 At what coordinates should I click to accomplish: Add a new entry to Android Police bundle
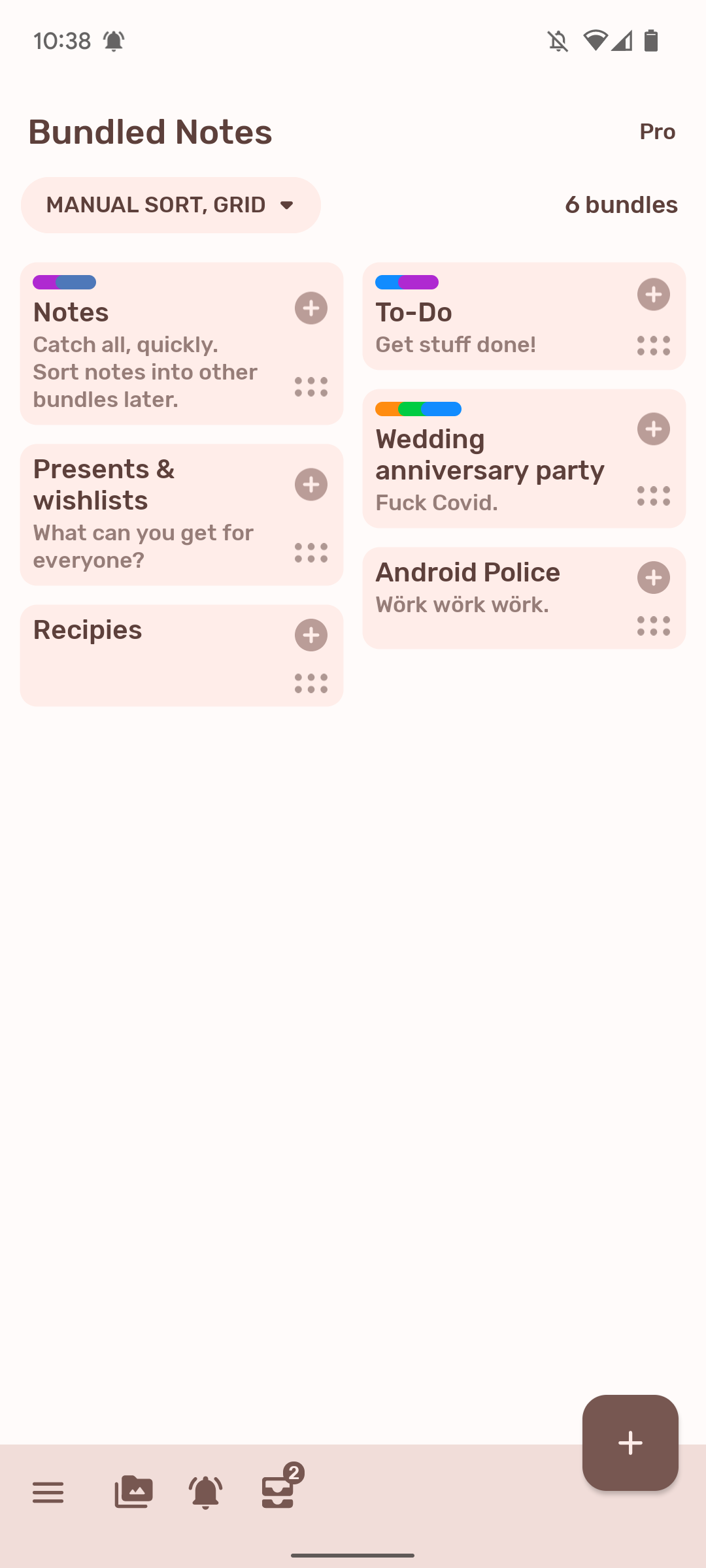coord(653,578)
